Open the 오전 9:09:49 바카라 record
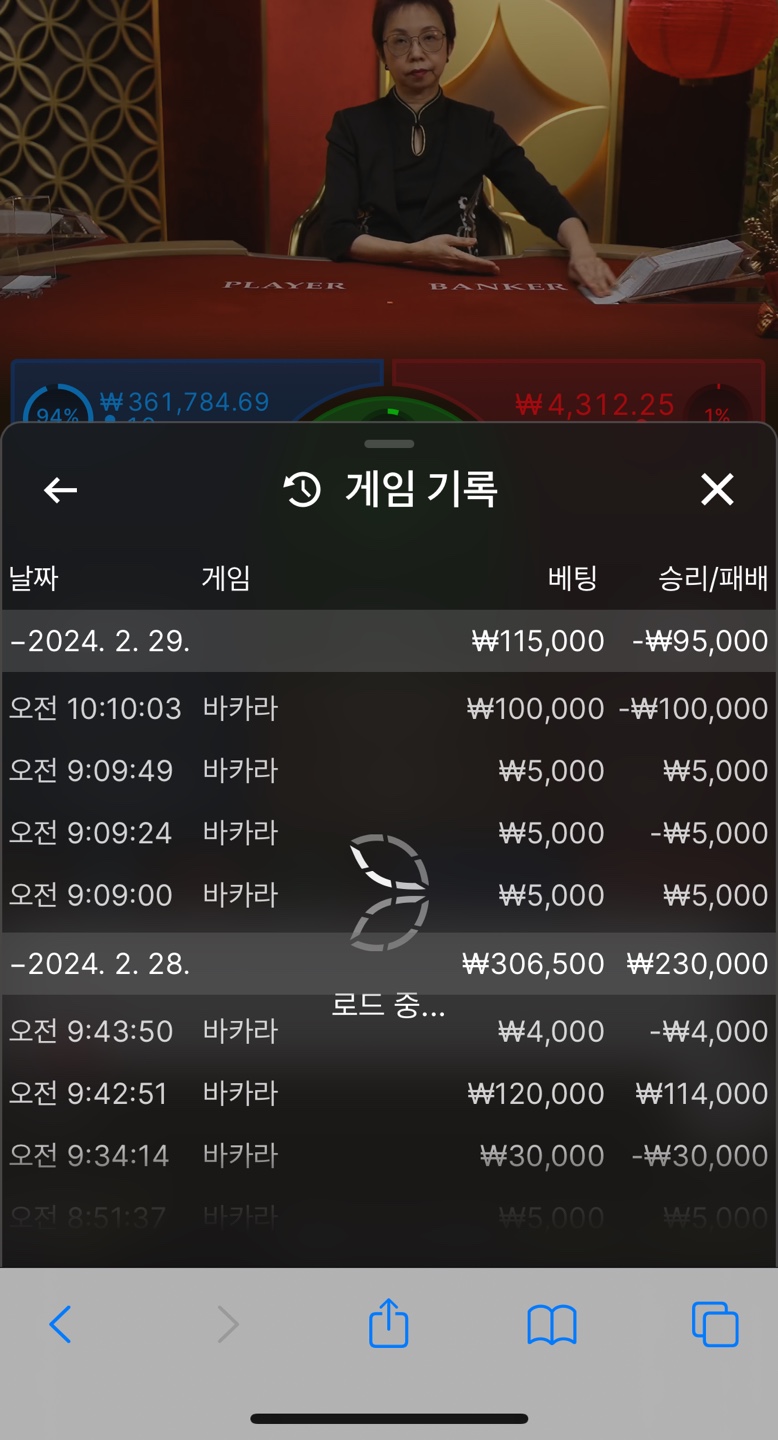Viewport: 778px width, 1440px height. coord(389,771)
